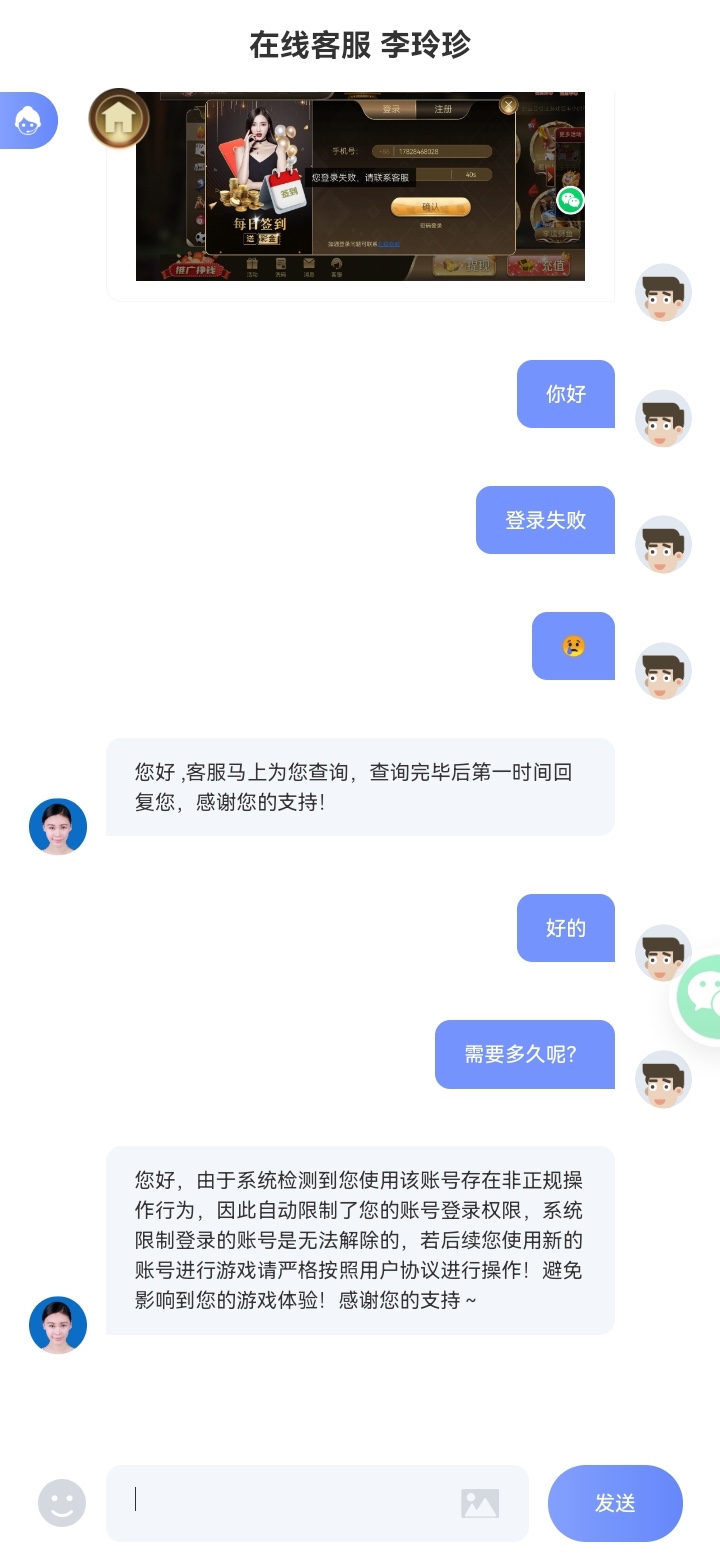Open the emoji picker

62,1503
